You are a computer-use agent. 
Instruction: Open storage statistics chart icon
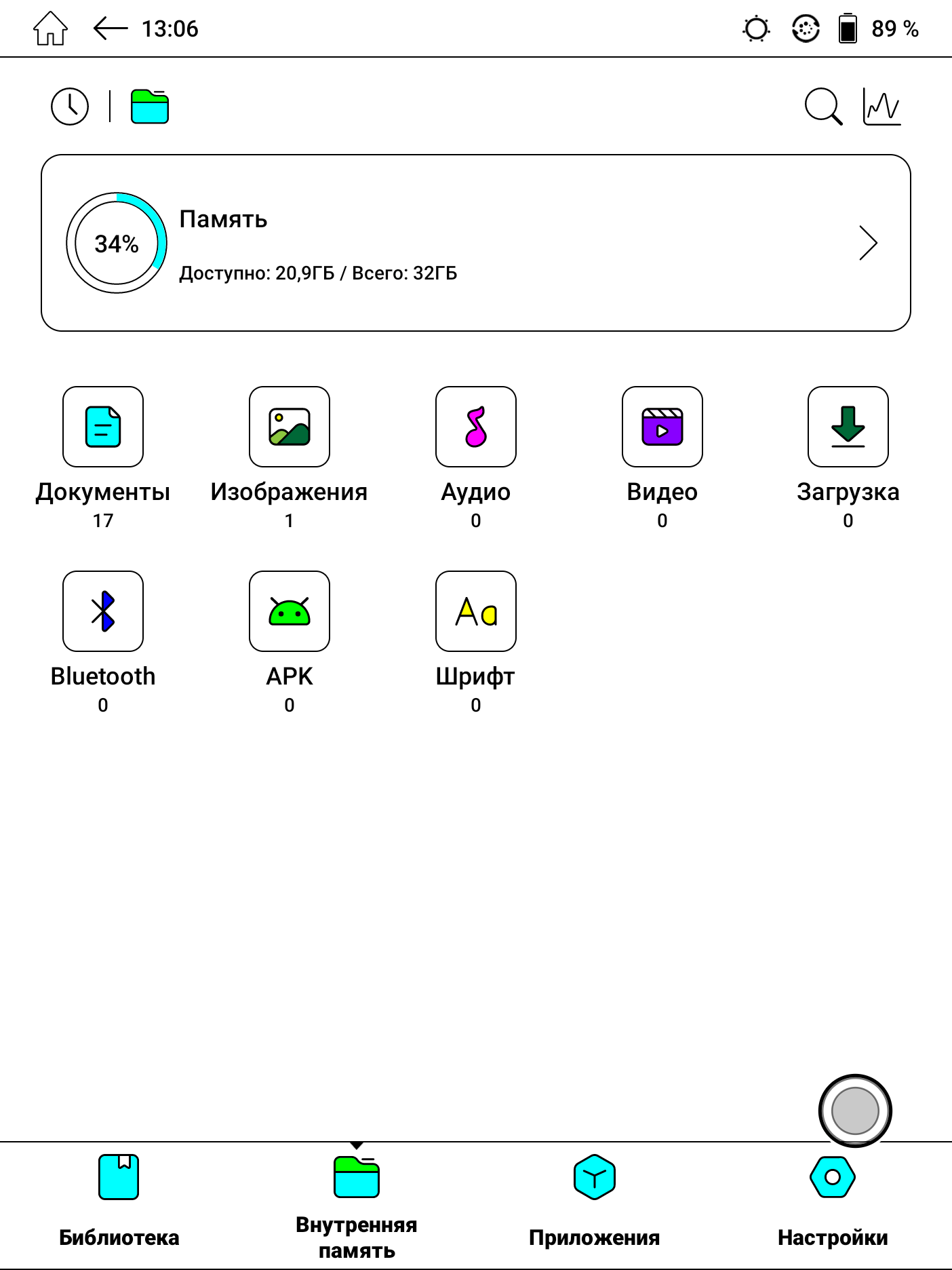pyautogui.click(x=881, y=107)
